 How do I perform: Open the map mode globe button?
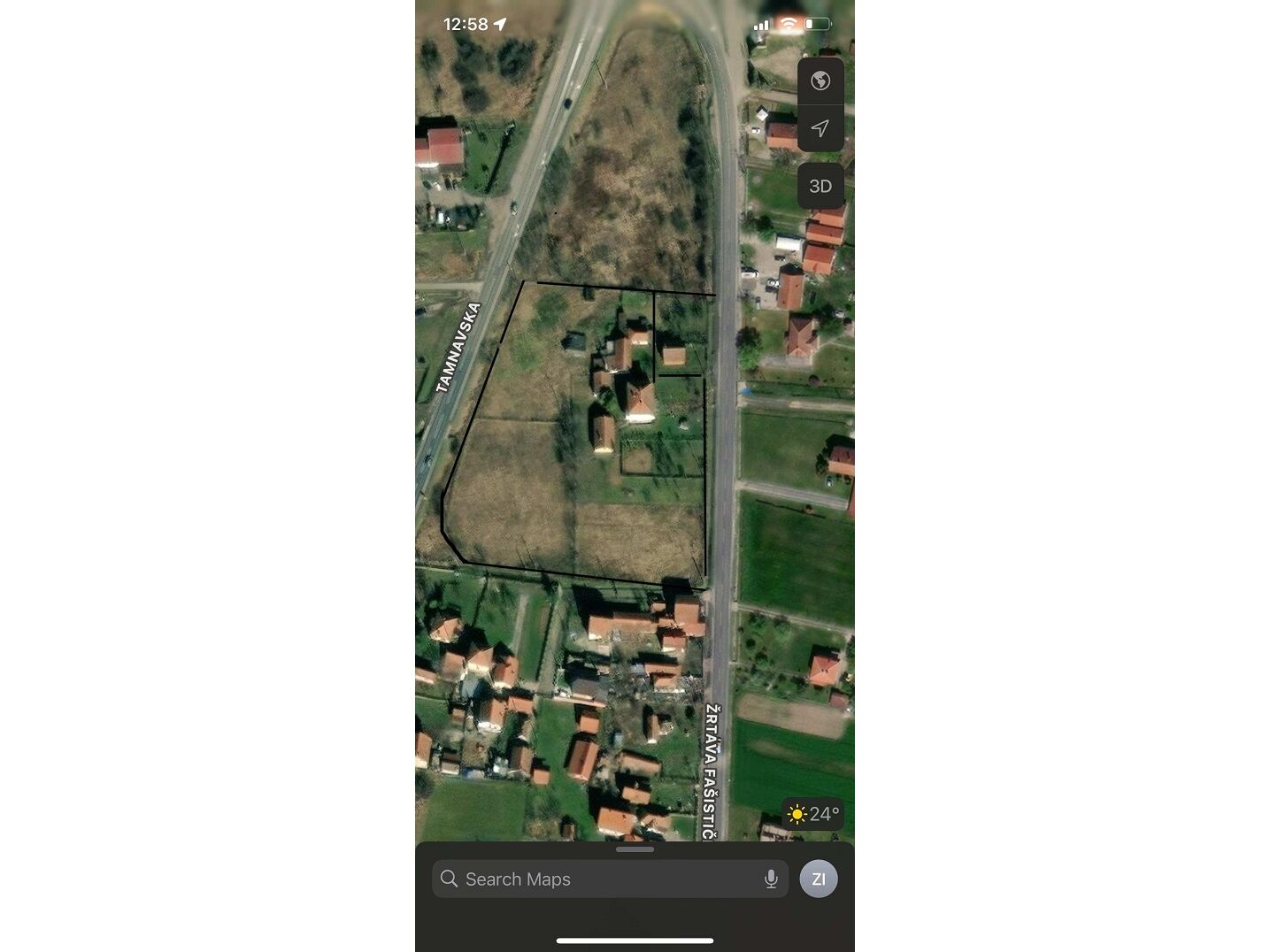[820, 81]
